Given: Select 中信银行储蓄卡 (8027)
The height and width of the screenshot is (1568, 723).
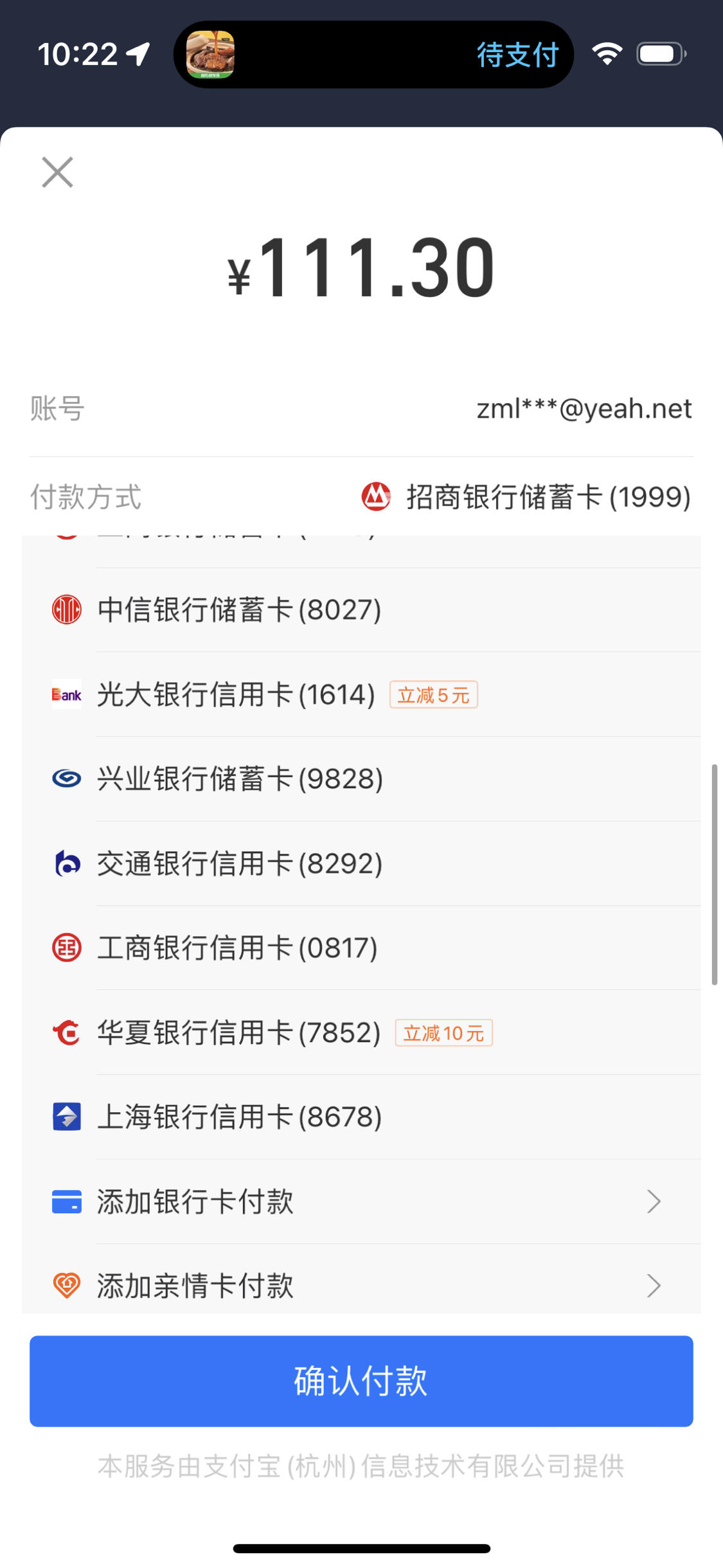Looking at the screenshot, I should 361,609.
